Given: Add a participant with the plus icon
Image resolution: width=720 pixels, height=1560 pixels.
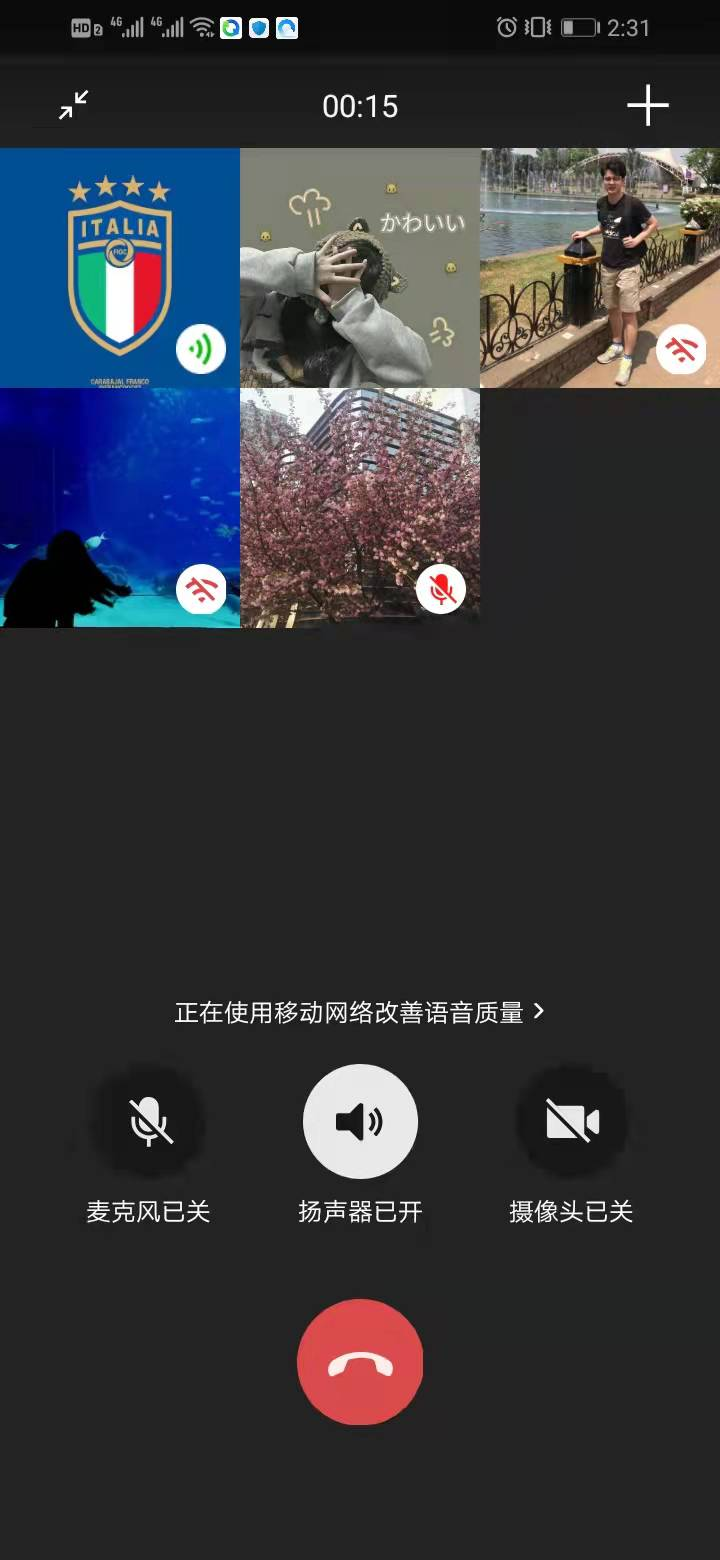Looking at the screenshot, I should point(647,105).
